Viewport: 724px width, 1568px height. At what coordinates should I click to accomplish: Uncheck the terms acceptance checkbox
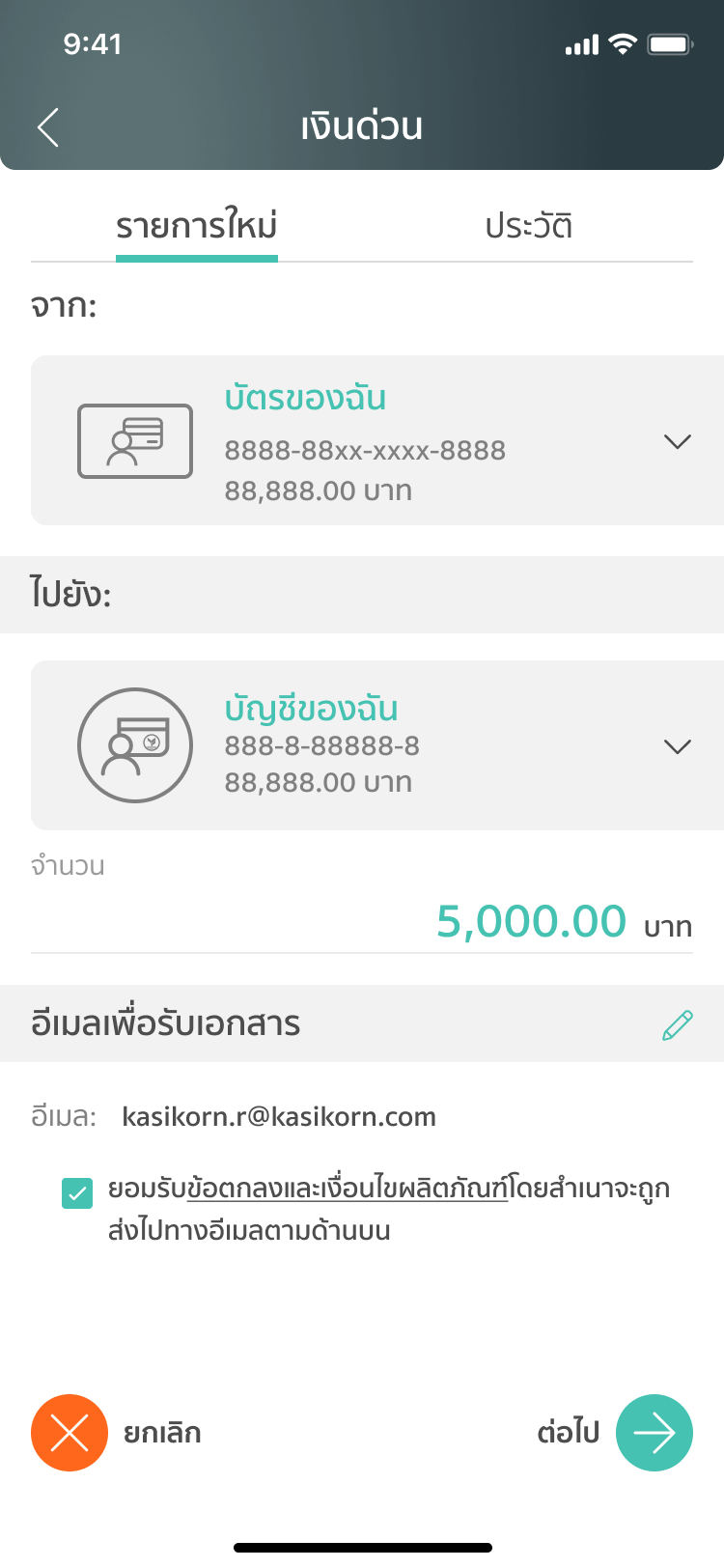(x=77, y=1193)
